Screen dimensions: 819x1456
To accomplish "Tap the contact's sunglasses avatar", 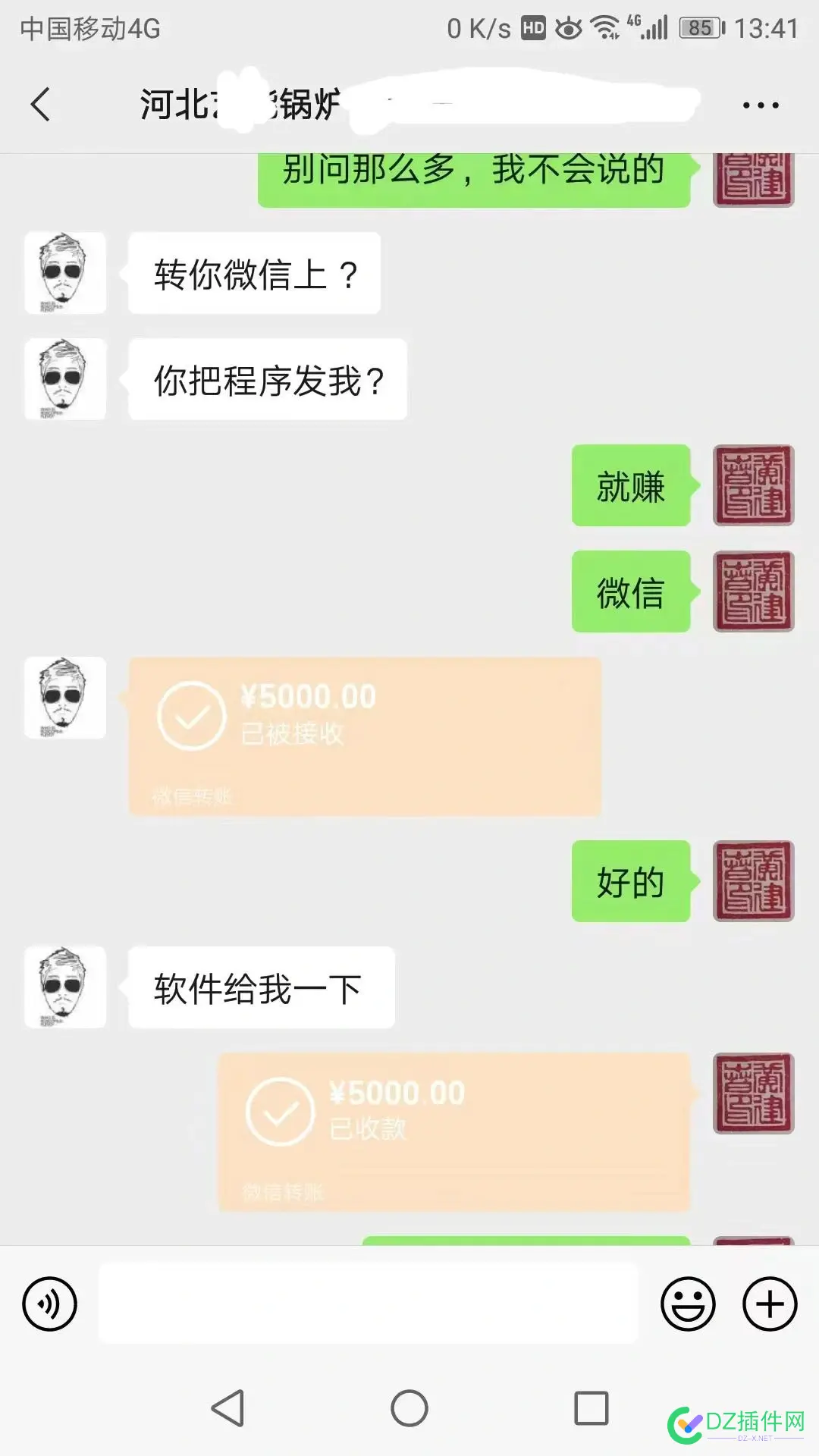I will (x=65, y=273).
